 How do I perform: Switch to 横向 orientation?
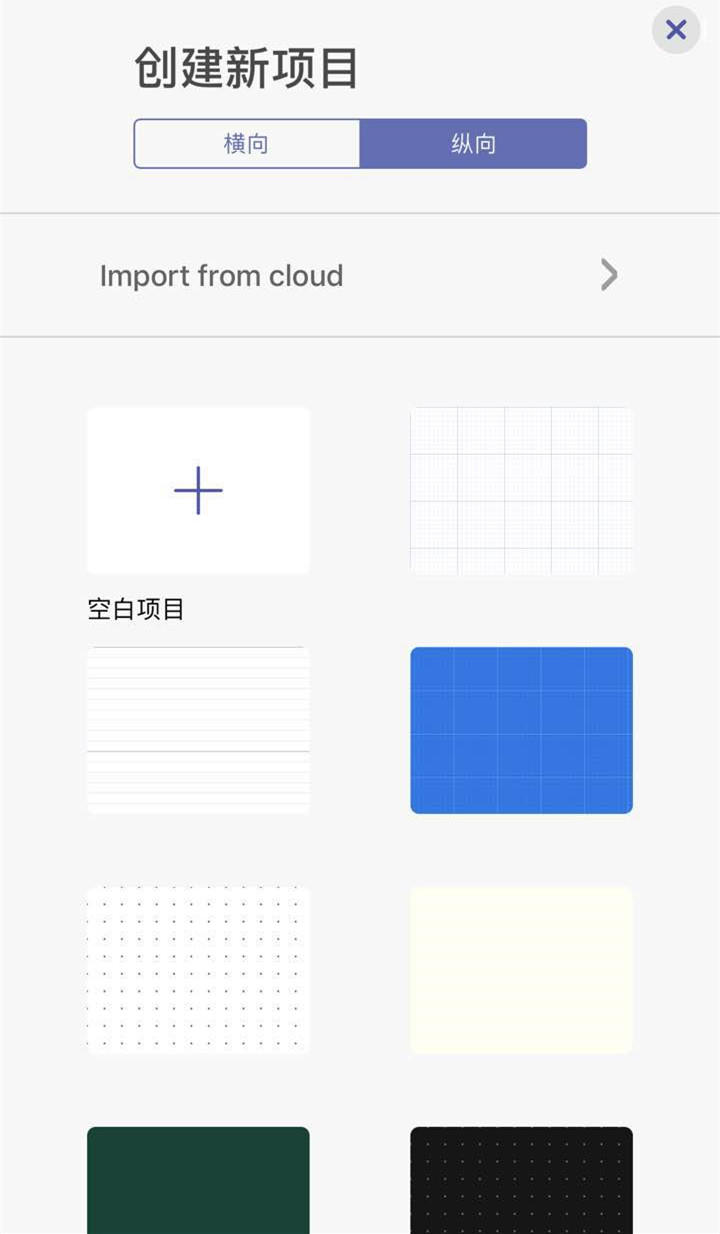click(247, 144)
